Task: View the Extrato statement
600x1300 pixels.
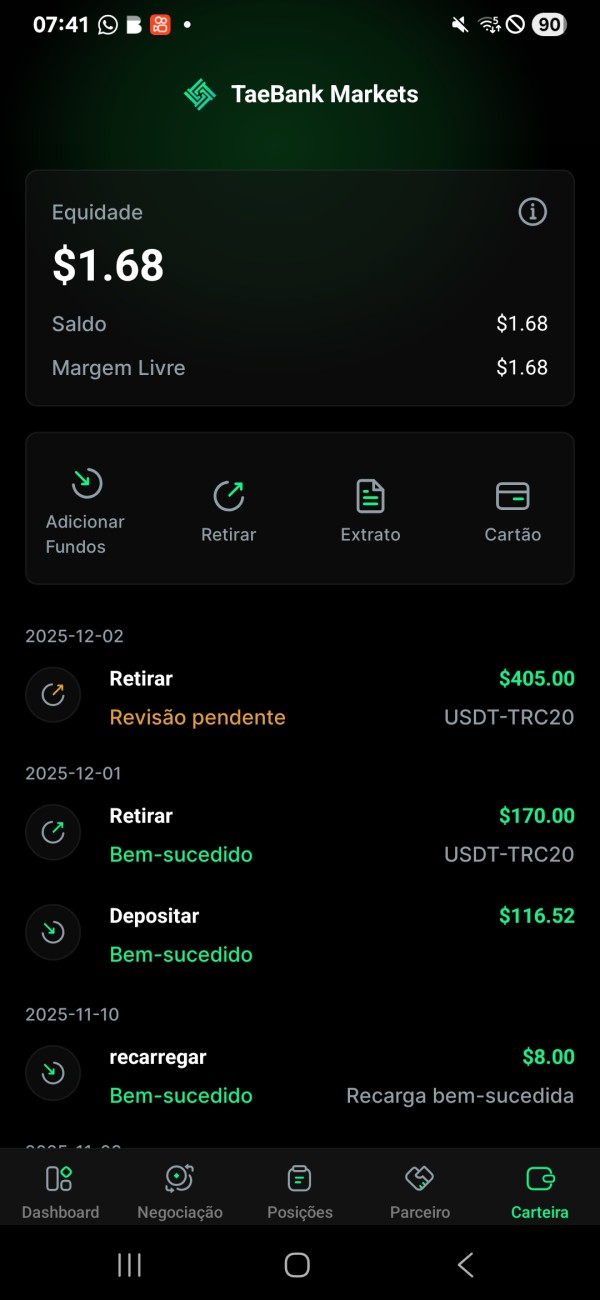Action: pos(370,509)
